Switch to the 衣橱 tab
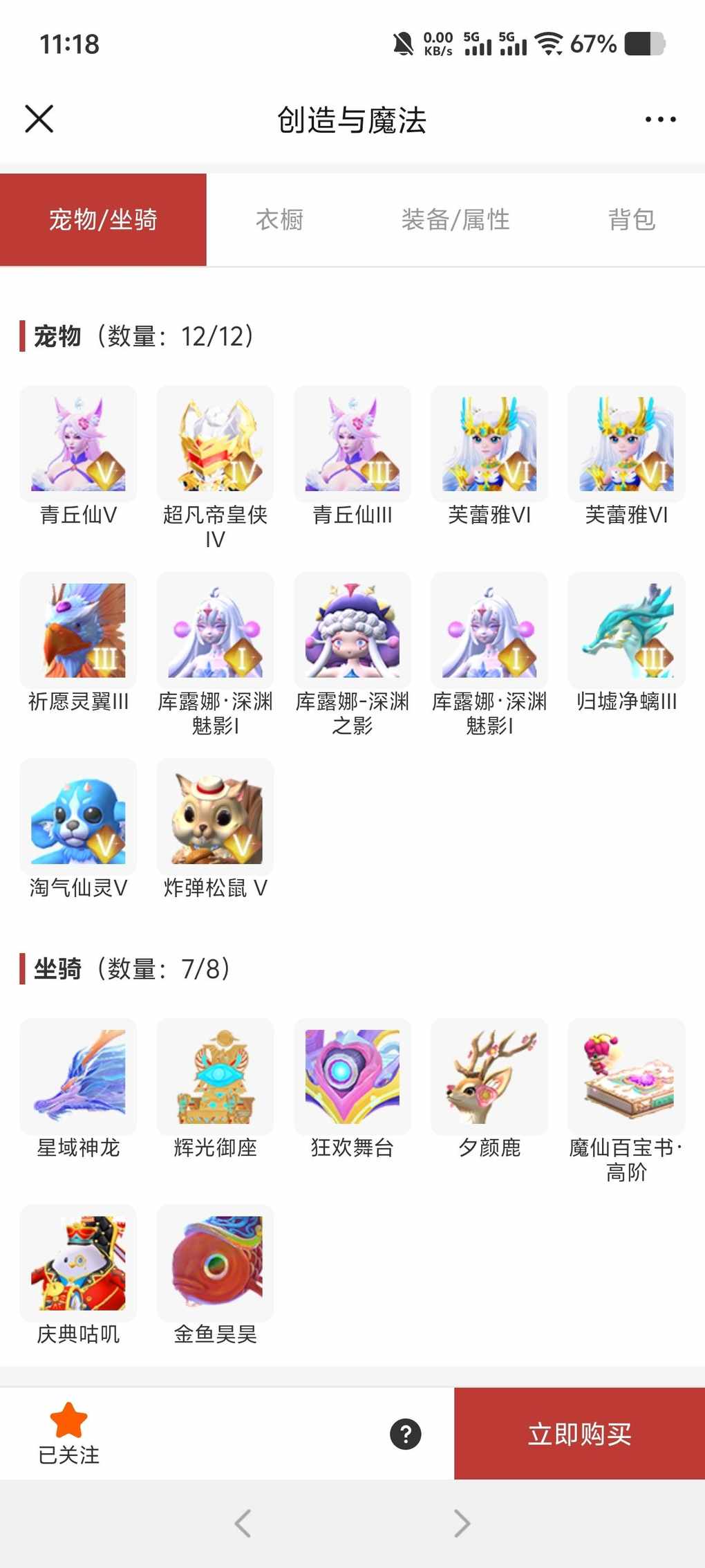705x1568 pixels. (x=279, y=220)
